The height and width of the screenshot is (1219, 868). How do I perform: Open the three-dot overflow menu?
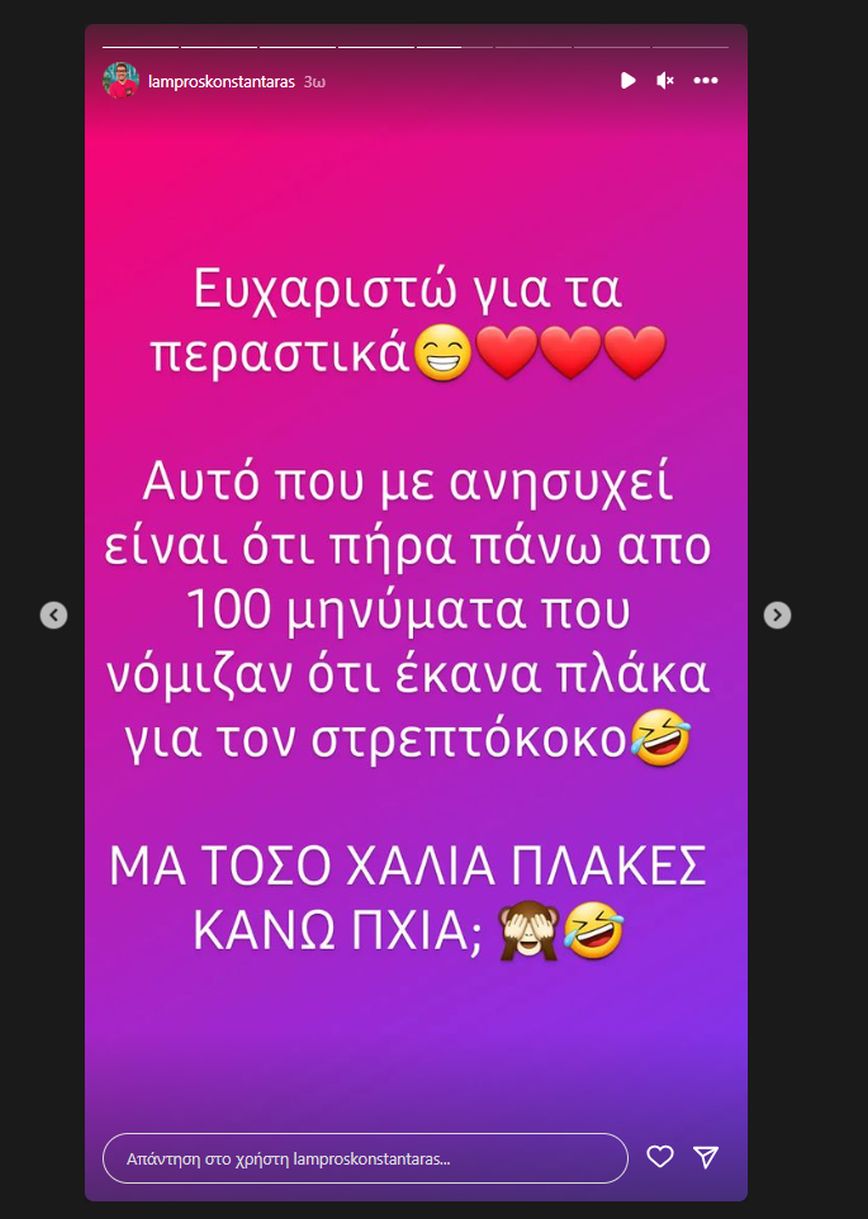[706, 80]
